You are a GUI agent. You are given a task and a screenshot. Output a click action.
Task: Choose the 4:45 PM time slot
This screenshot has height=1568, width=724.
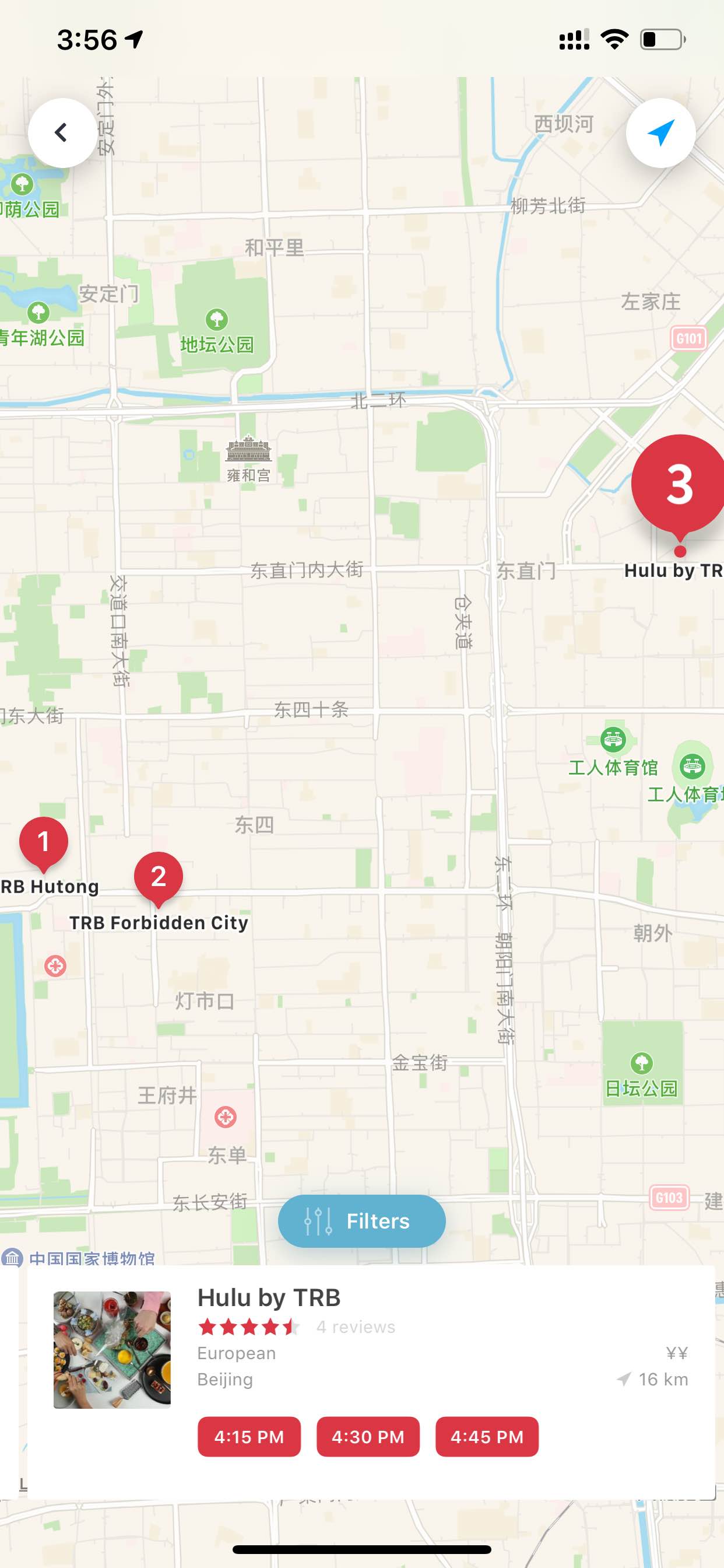(487, 1437)
